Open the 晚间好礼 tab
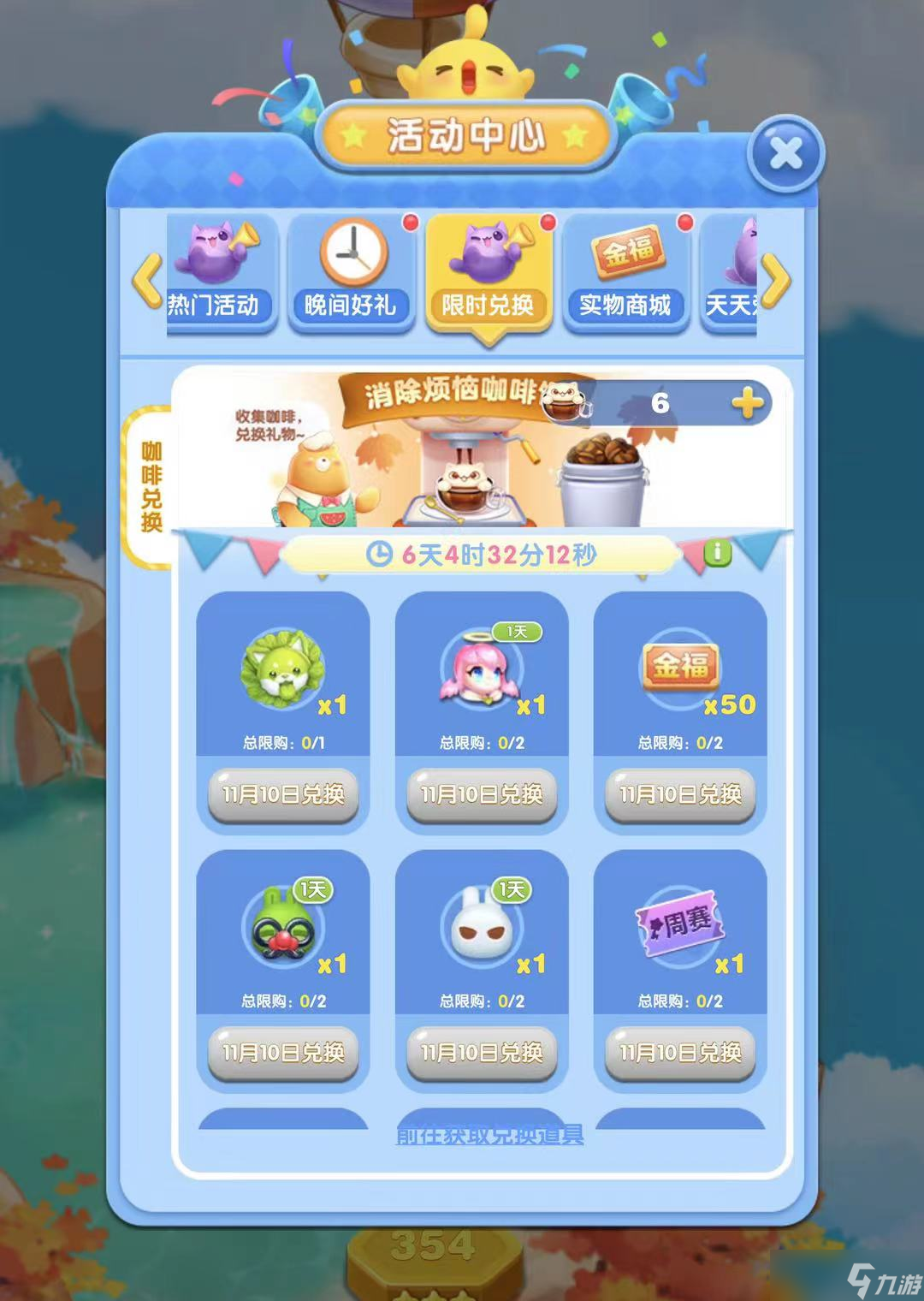This screenshot has width=924, height=1301. (x=351, y=272)
